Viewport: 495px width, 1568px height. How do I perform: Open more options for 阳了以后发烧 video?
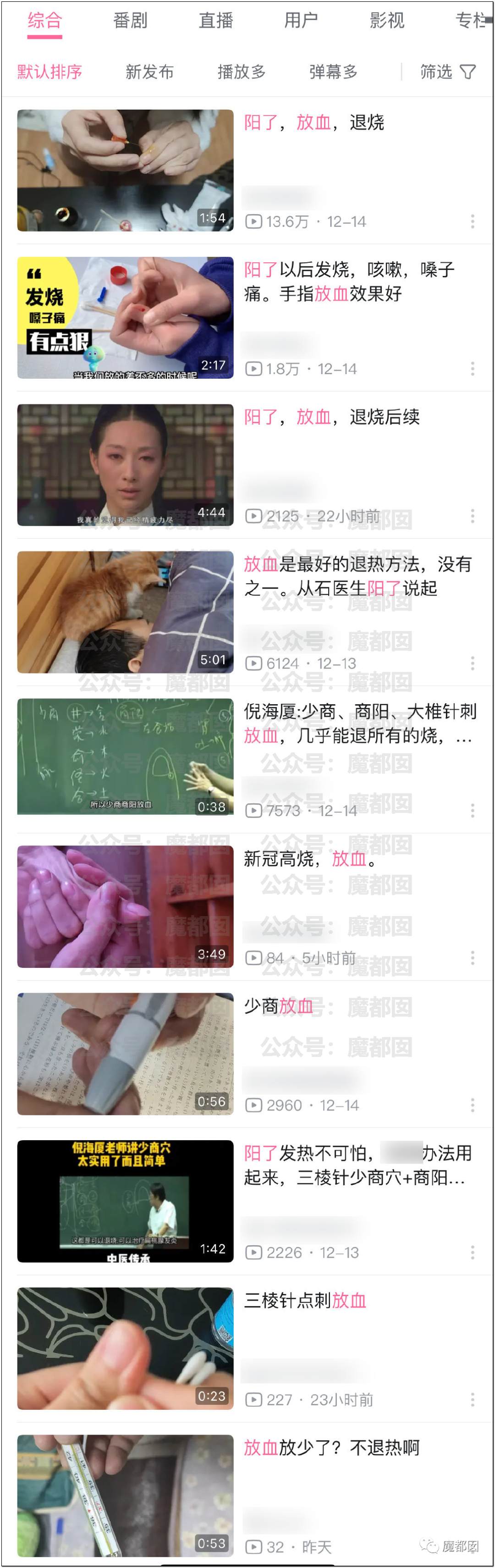473,369
